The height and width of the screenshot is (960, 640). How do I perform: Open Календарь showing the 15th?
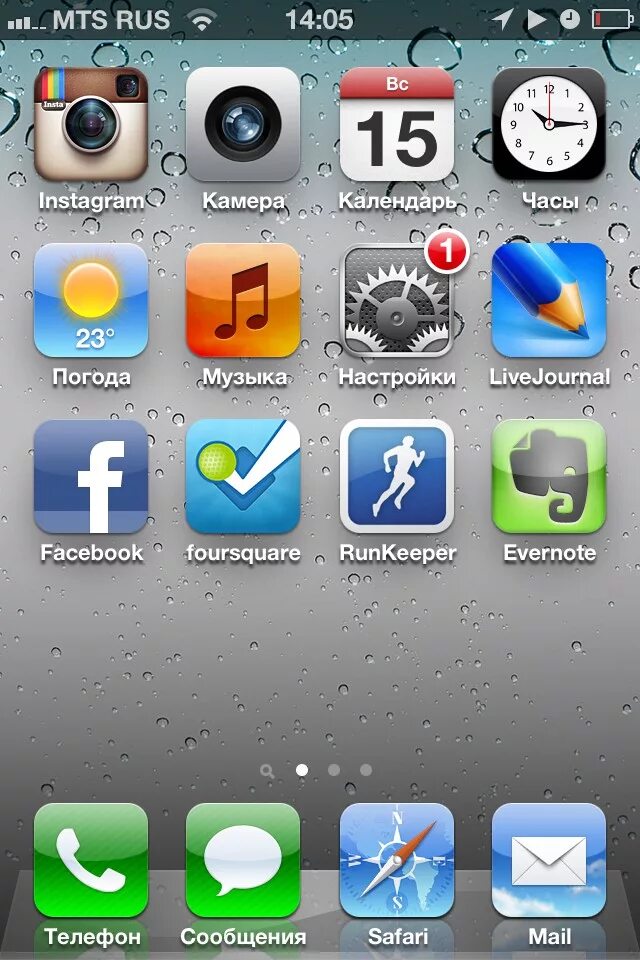click(x=397, y=124)
